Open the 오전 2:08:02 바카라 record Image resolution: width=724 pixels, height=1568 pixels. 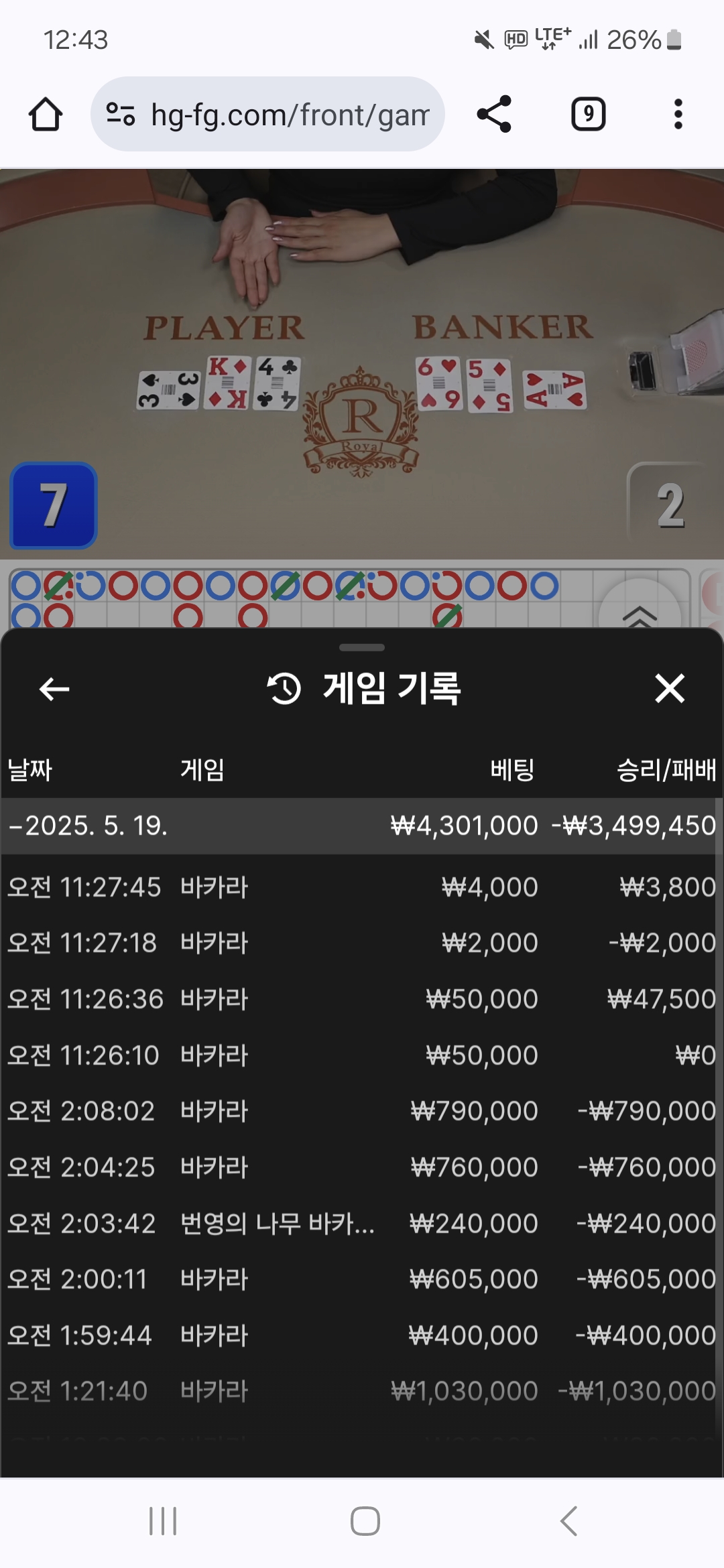(361, 1111)
